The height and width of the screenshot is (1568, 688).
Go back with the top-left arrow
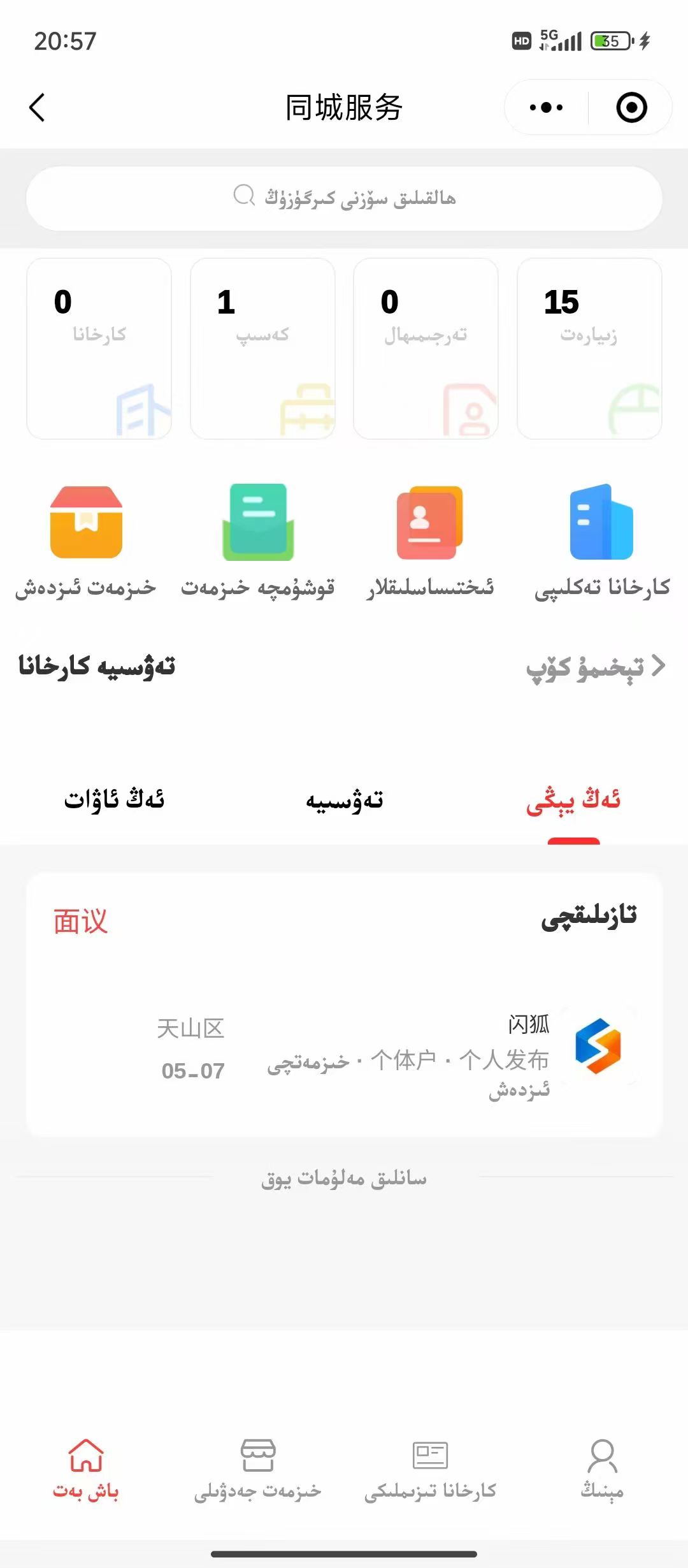(38, 107)
